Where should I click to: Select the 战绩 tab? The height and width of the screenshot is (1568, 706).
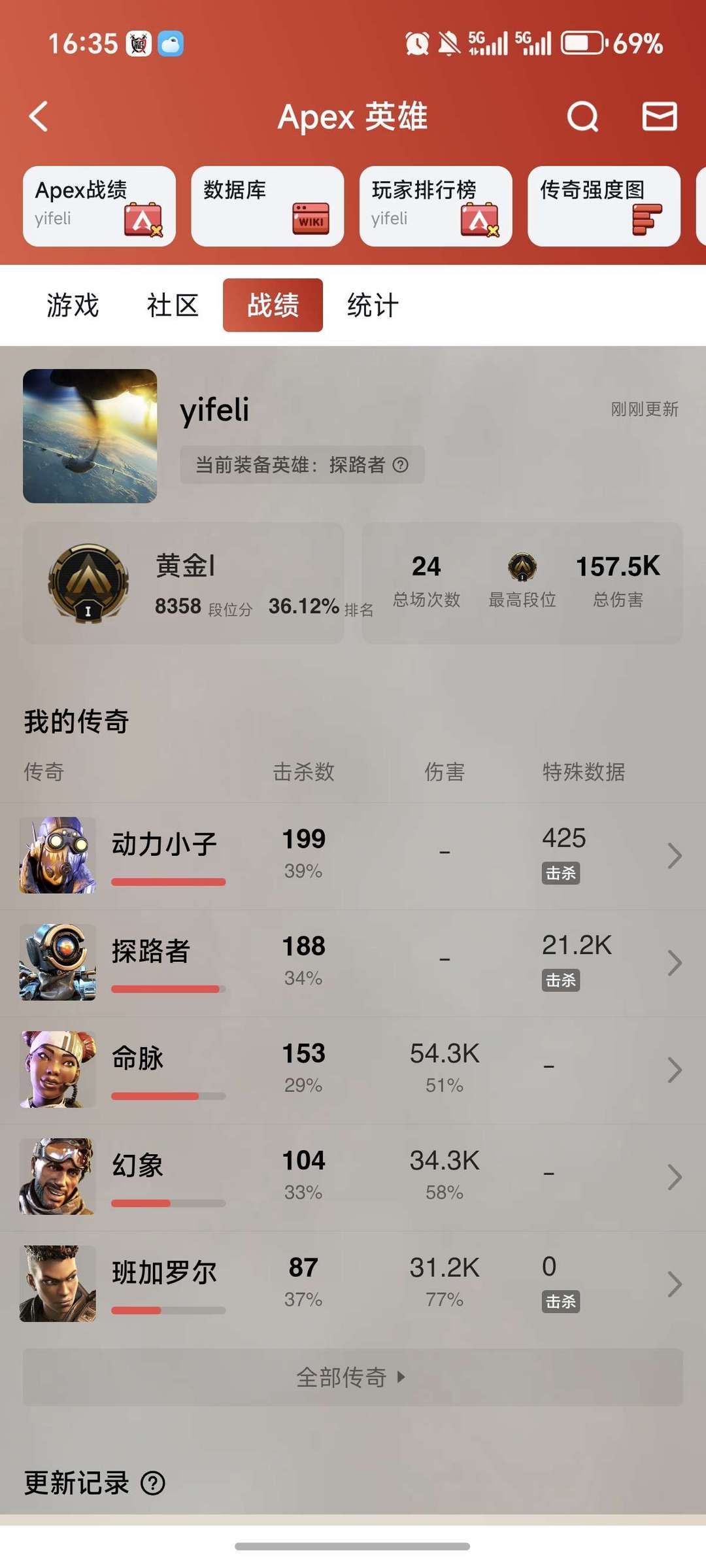(x=273, y=305)
